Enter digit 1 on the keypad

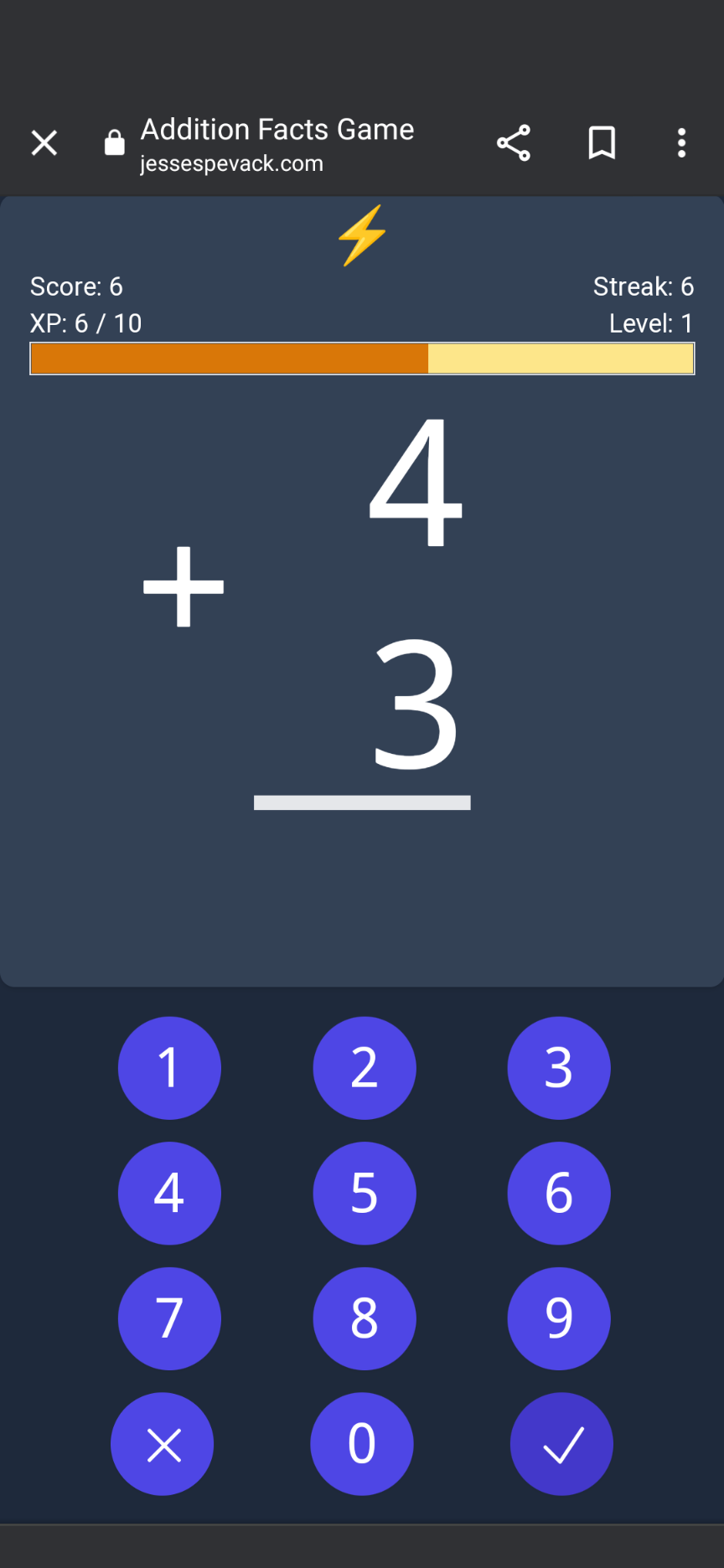click(169, 1068)
